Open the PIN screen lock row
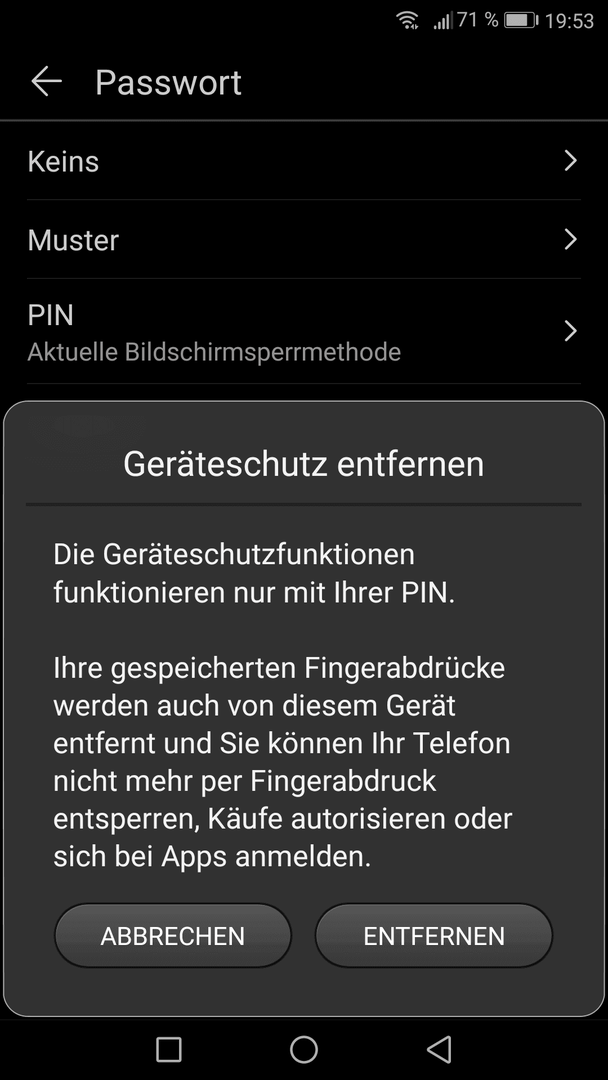Viewport: 608px width, 1080px height. point(304,331)
